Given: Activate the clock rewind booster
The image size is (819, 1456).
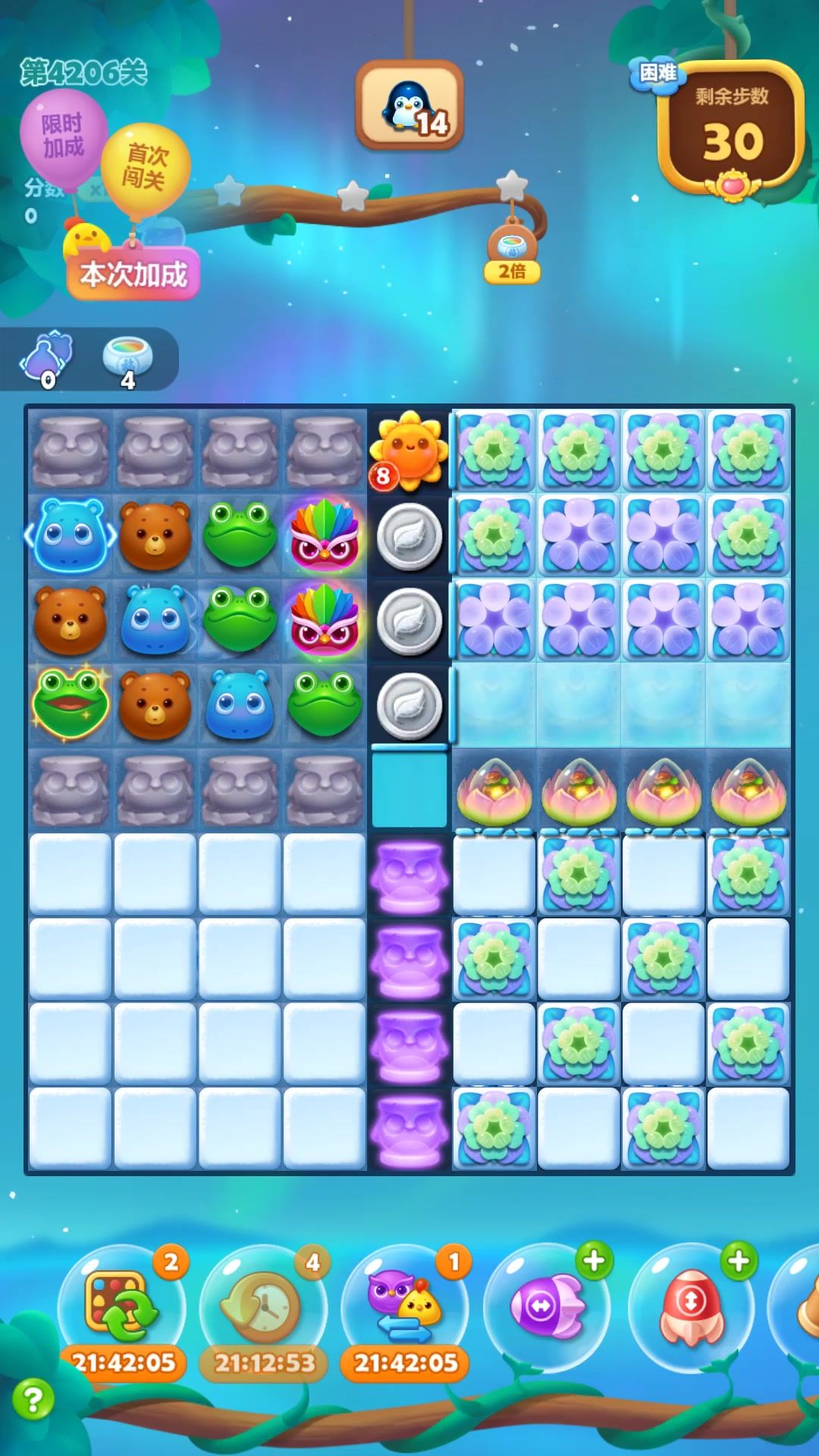Looking at the screenshot, I should pos(262,1306).
